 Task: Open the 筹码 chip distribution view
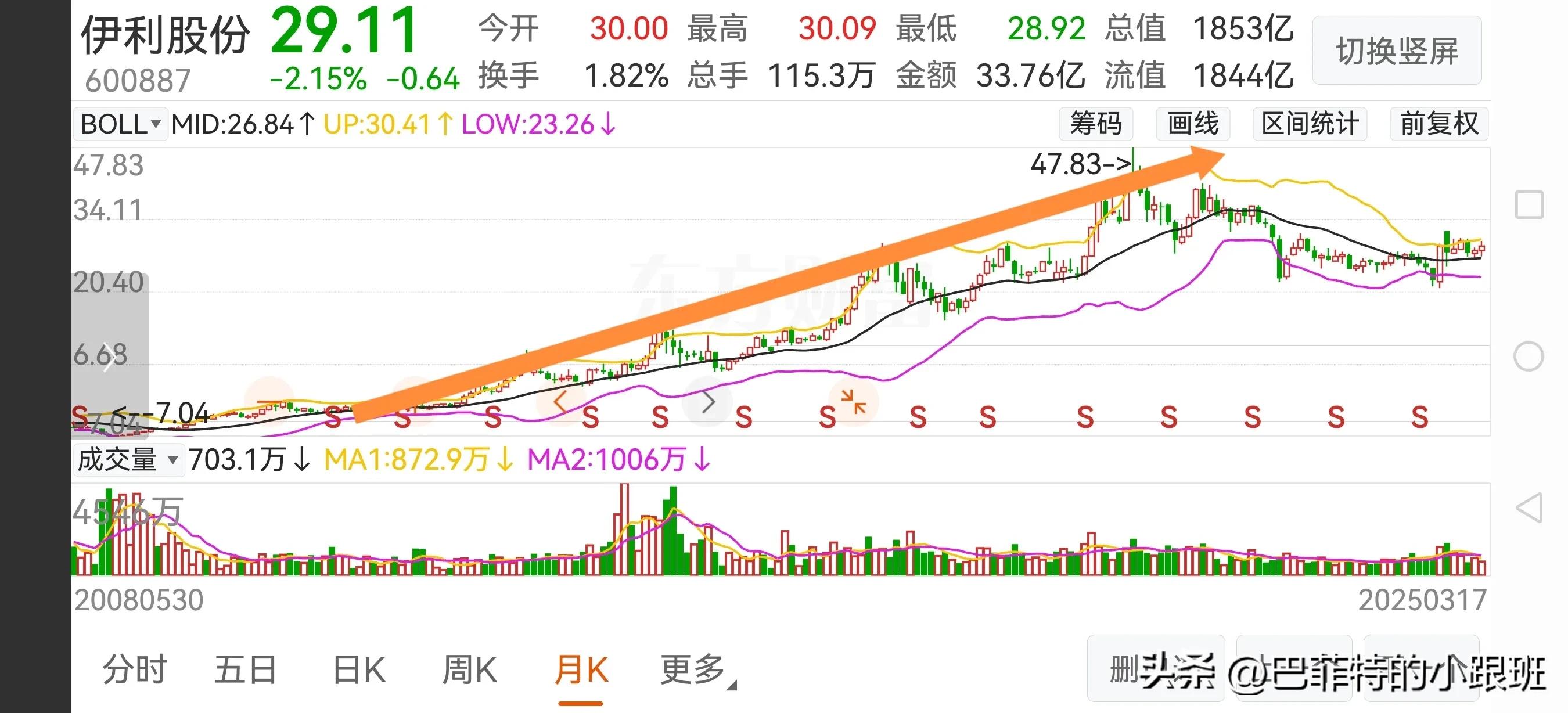point(1096,124)
